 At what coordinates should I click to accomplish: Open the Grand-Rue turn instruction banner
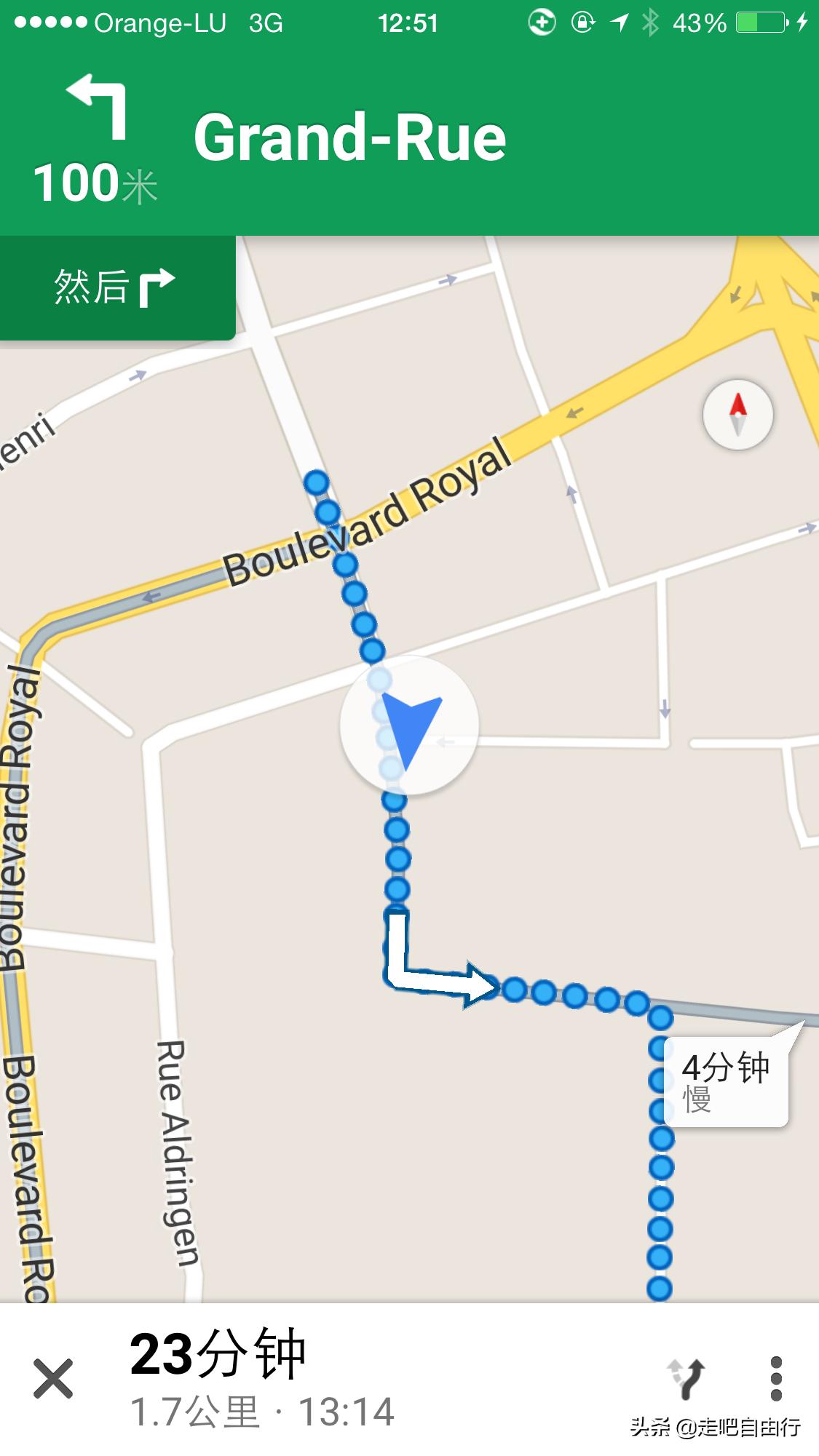point(349,138)
